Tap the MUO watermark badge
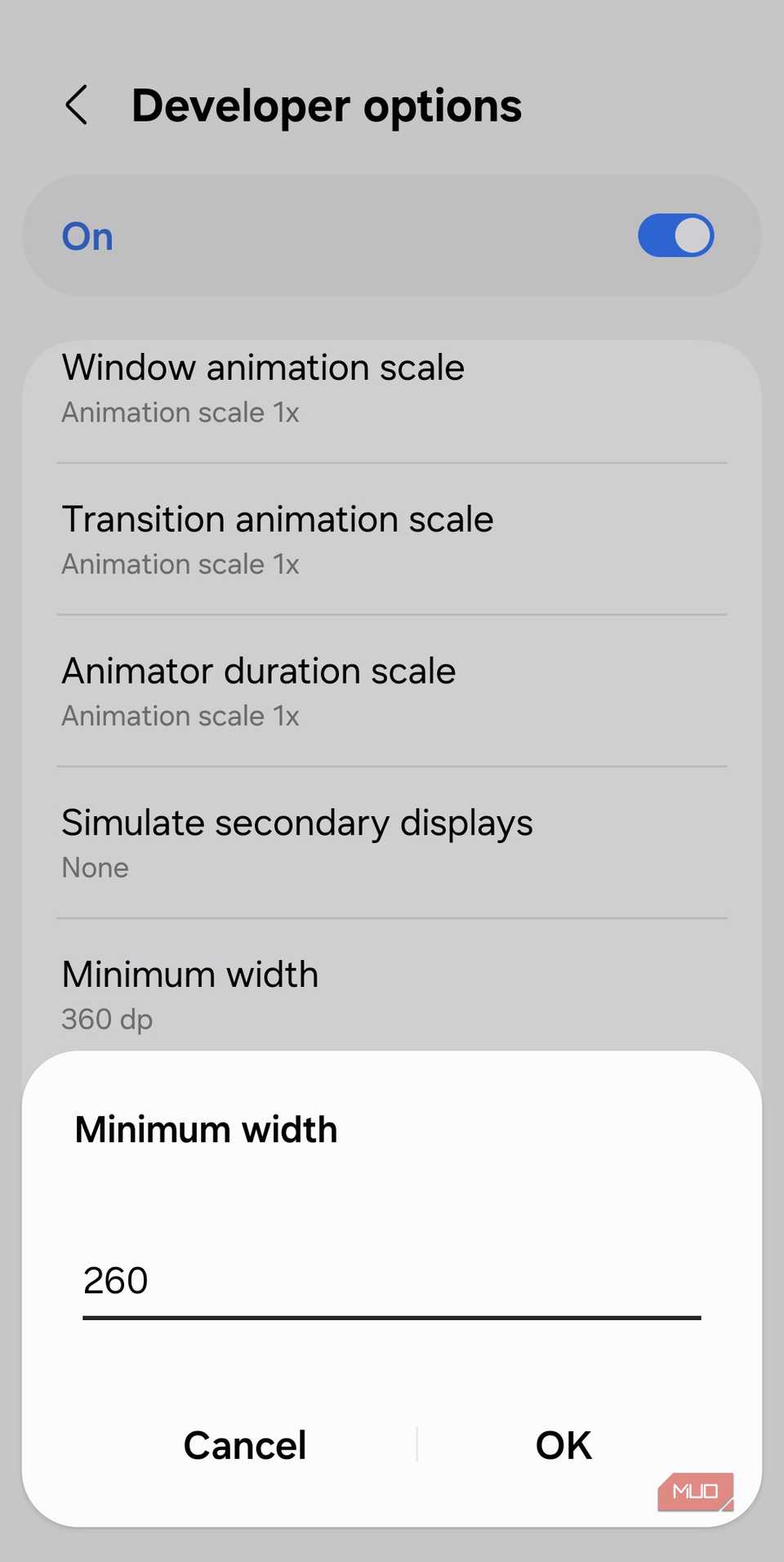Image resolution: width=784 pixels, height=1562 pixels. (695, 1491)
